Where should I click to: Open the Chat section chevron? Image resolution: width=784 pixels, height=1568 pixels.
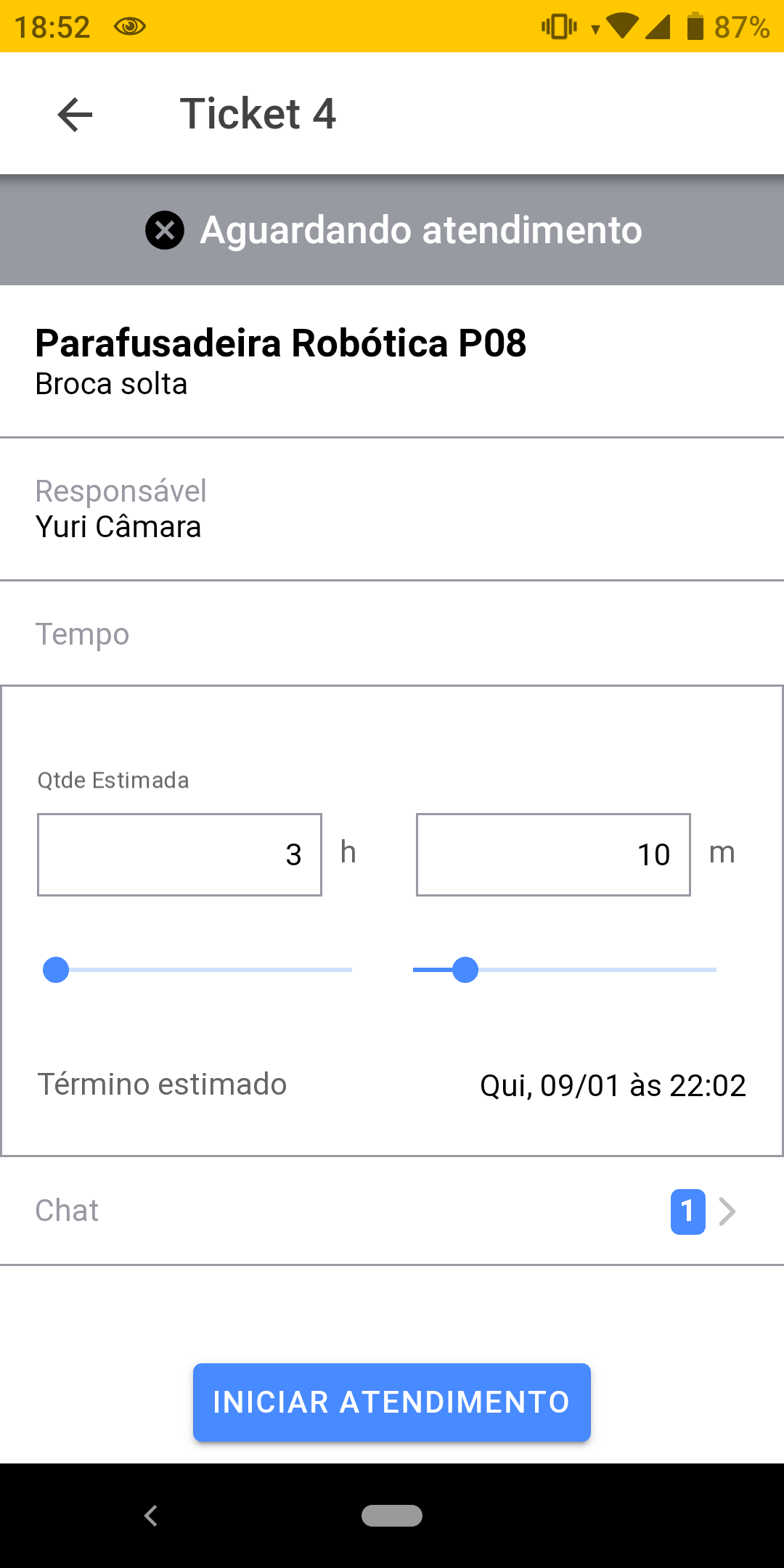(728, 1210)
